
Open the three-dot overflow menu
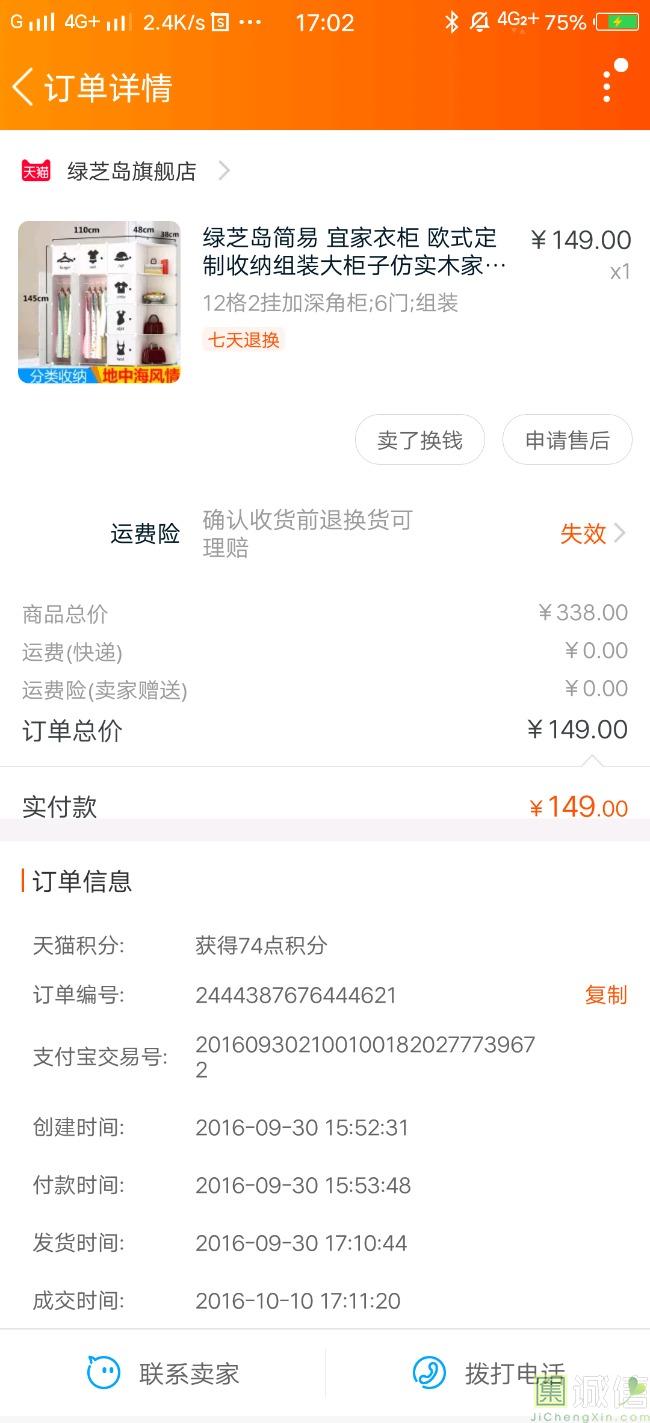(x=607, y=86)
